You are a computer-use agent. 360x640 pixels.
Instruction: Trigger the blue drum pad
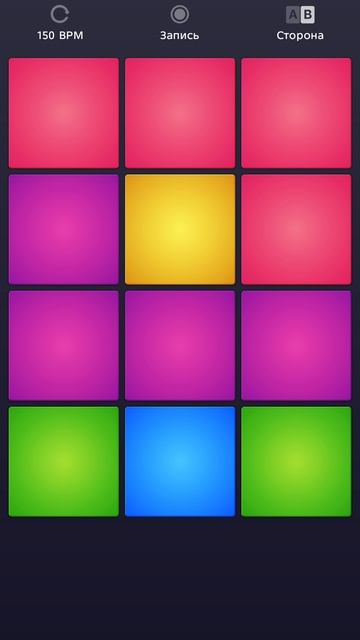coord(180,462)
